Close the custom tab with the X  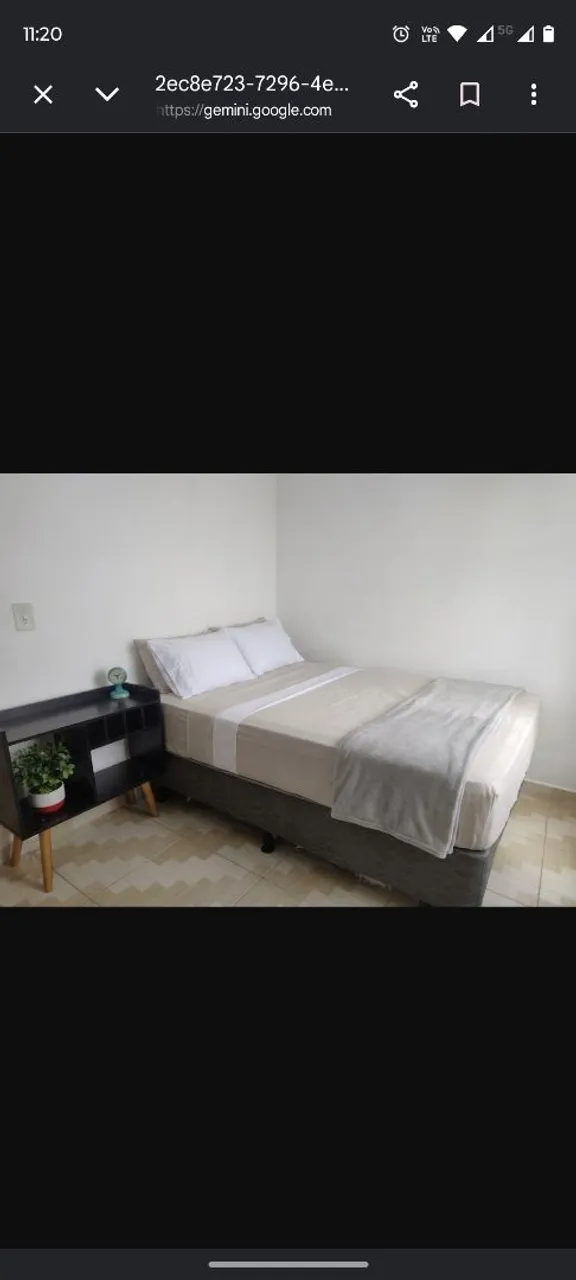(x=43, y=94)
